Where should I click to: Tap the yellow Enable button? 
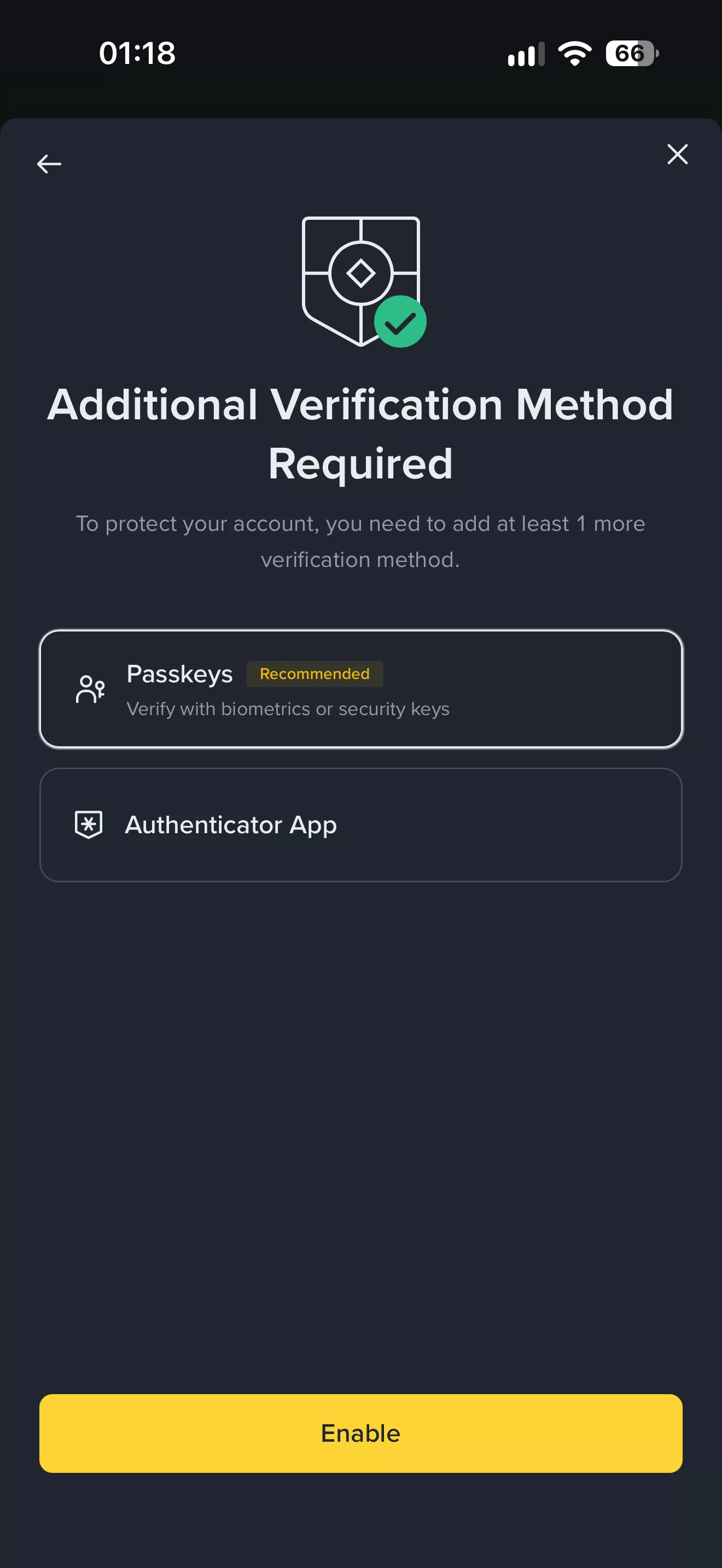coord(360,1433)
